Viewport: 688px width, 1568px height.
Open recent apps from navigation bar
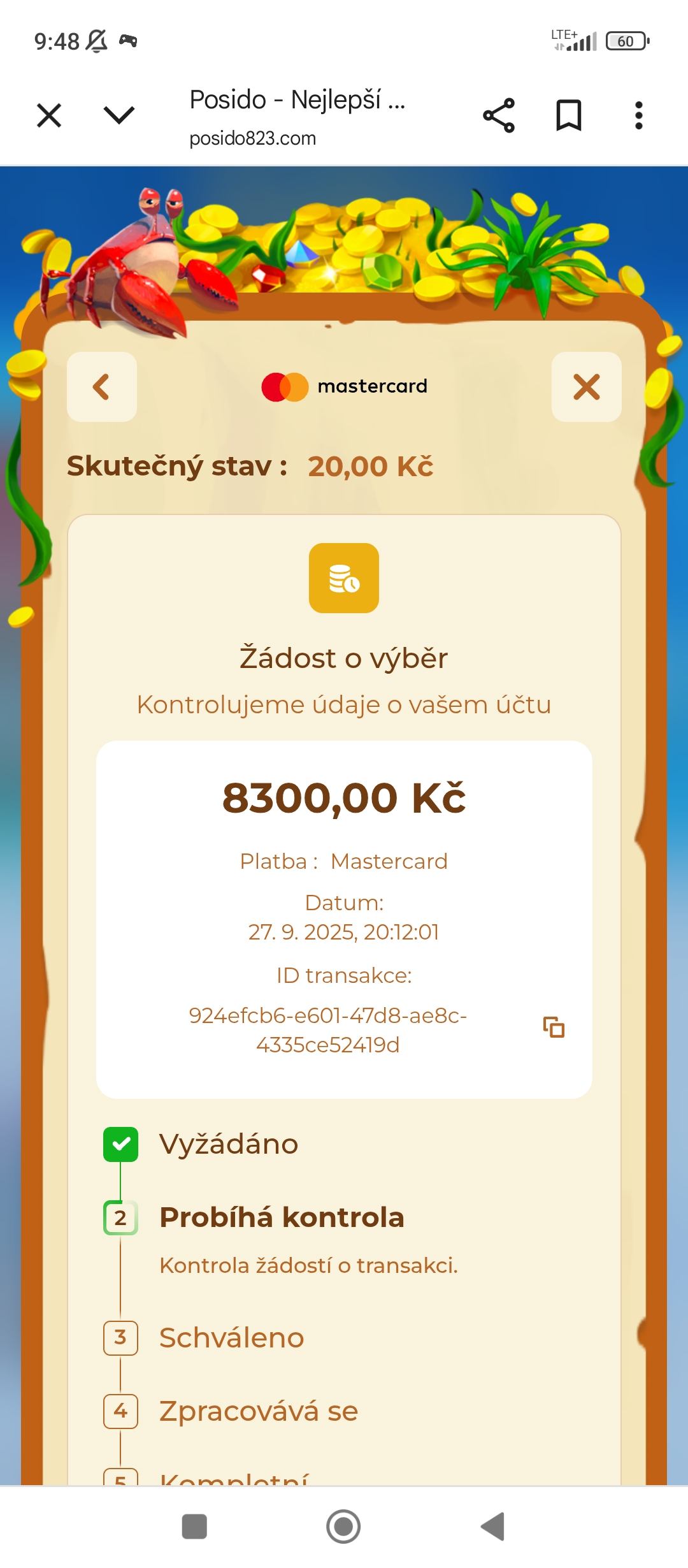194,1527
